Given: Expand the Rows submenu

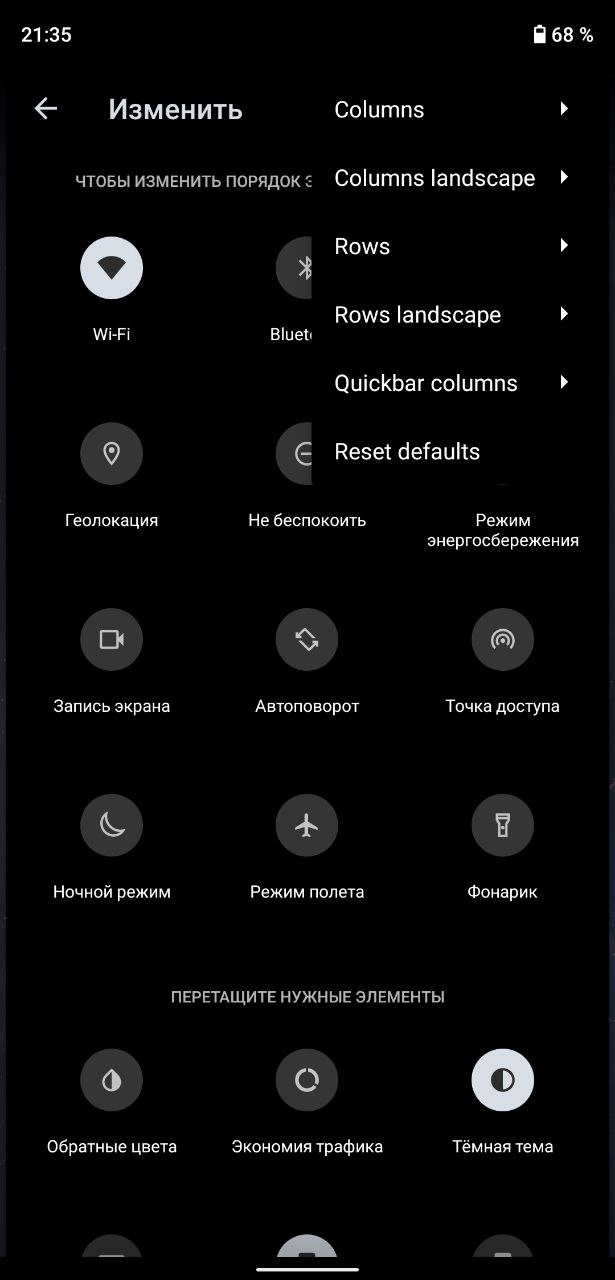Looking at the screenshot, I should pyautogui.click(x=450, y=246).
